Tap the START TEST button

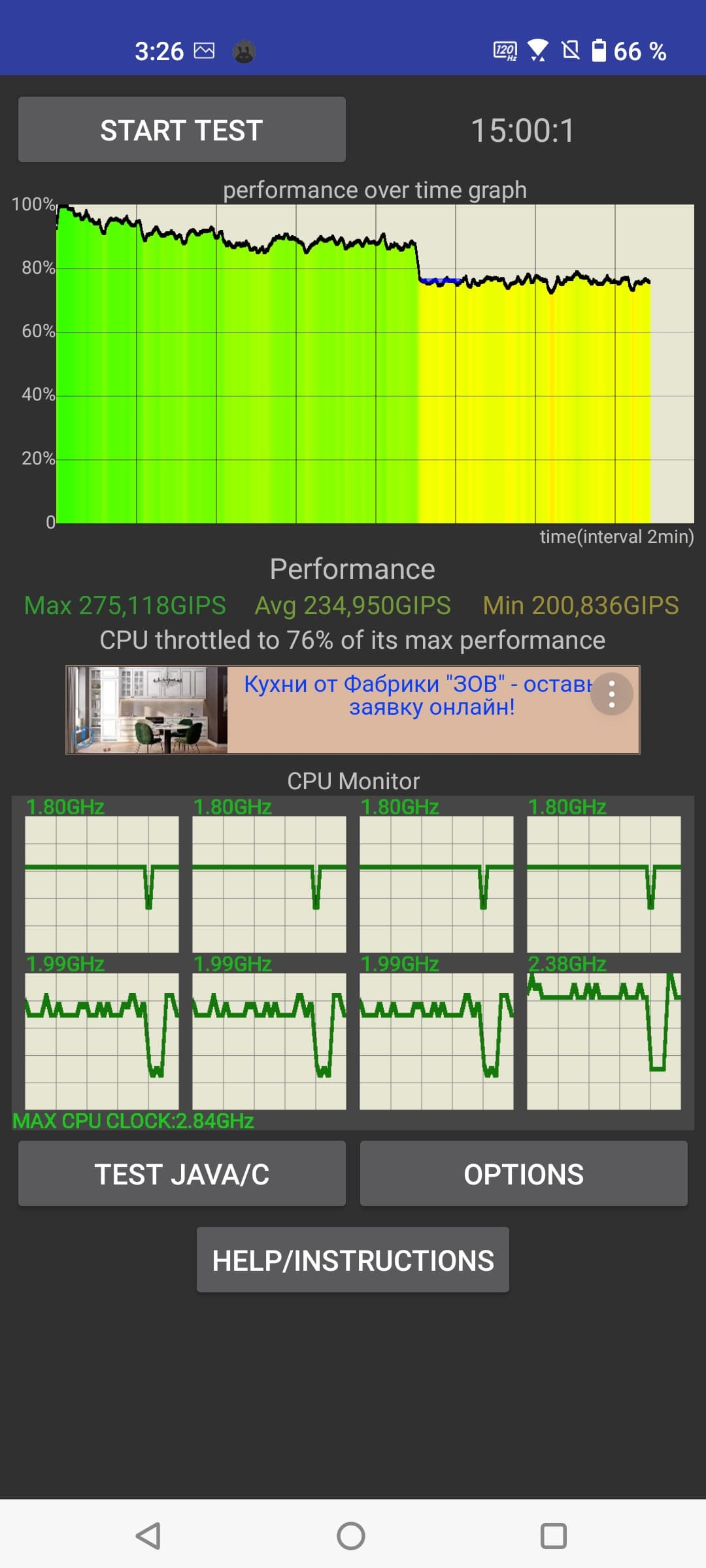pos(182,129)
